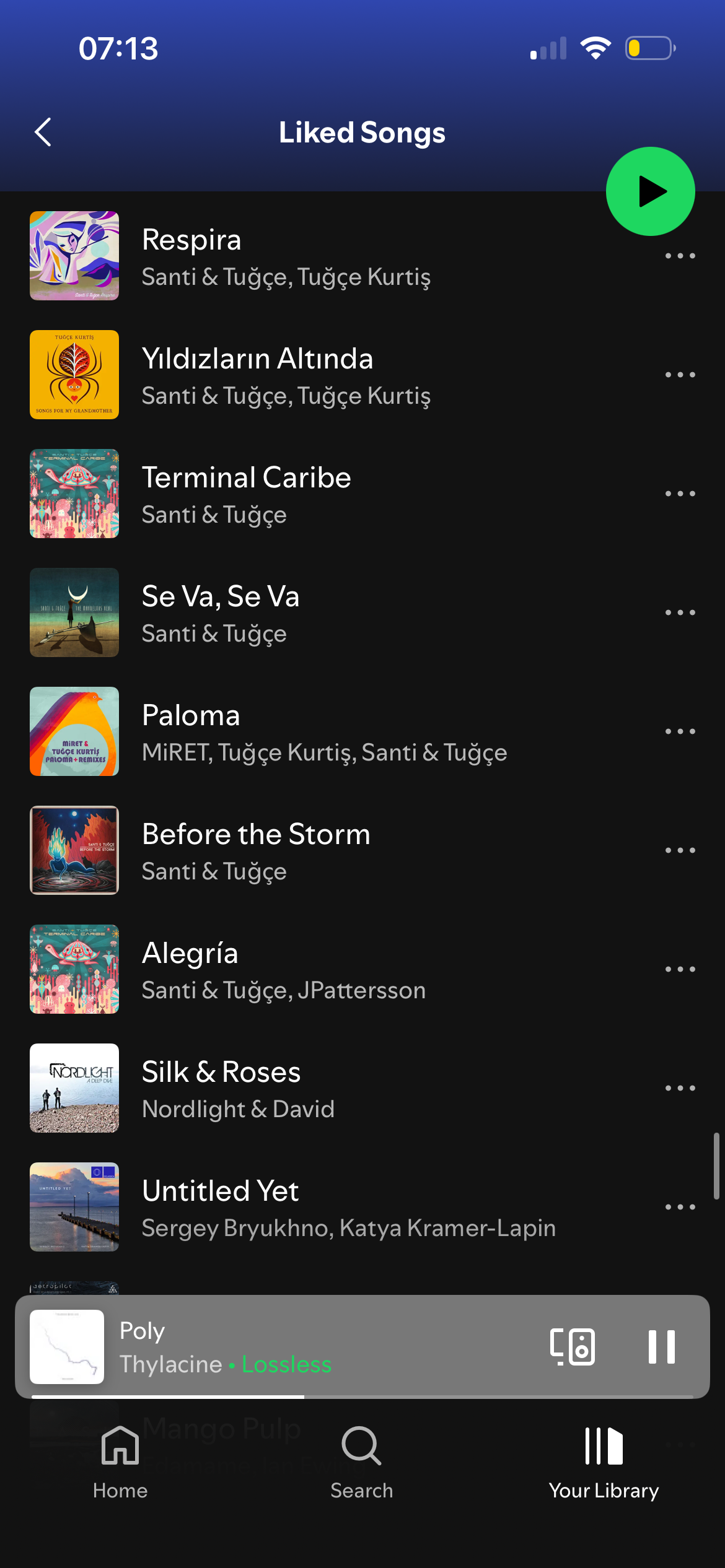Open more options for Terminal Caribe
This screenshot has height=1568, width=725.
tap(680, 494)
